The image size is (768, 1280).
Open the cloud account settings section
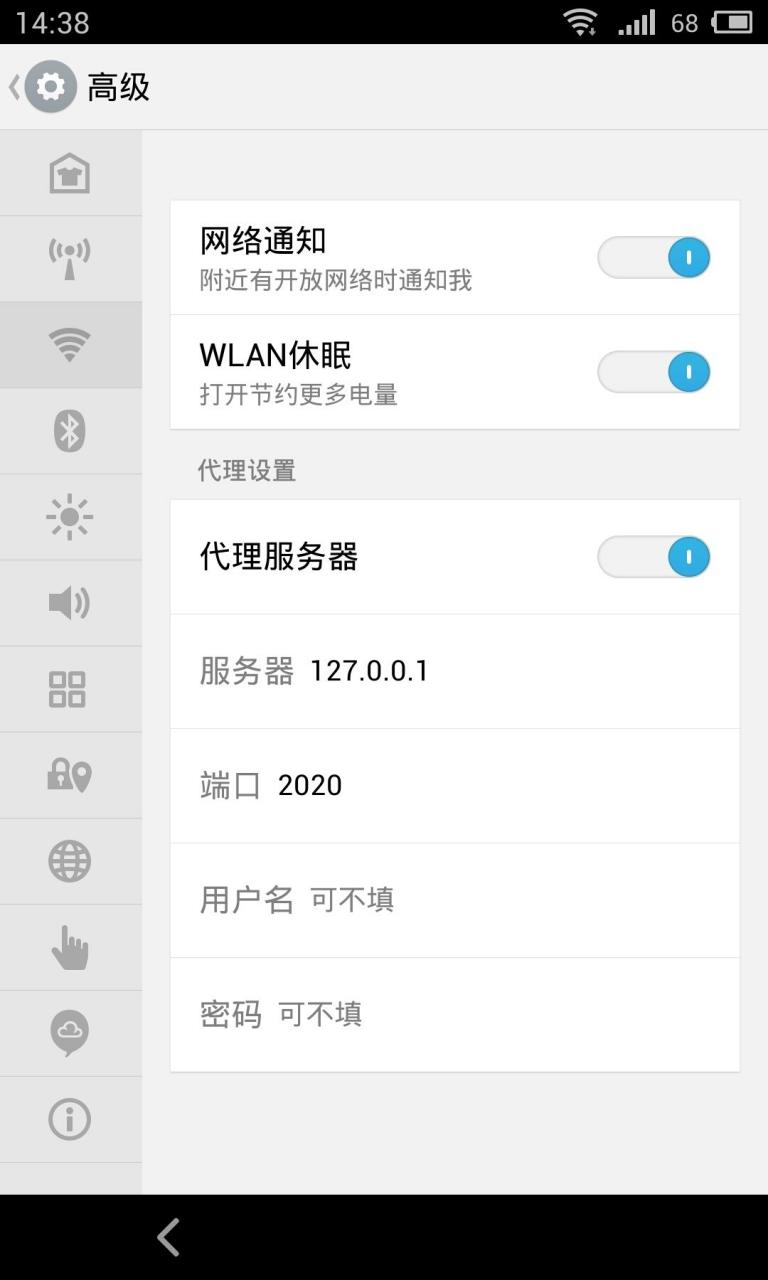point(70,1033)
